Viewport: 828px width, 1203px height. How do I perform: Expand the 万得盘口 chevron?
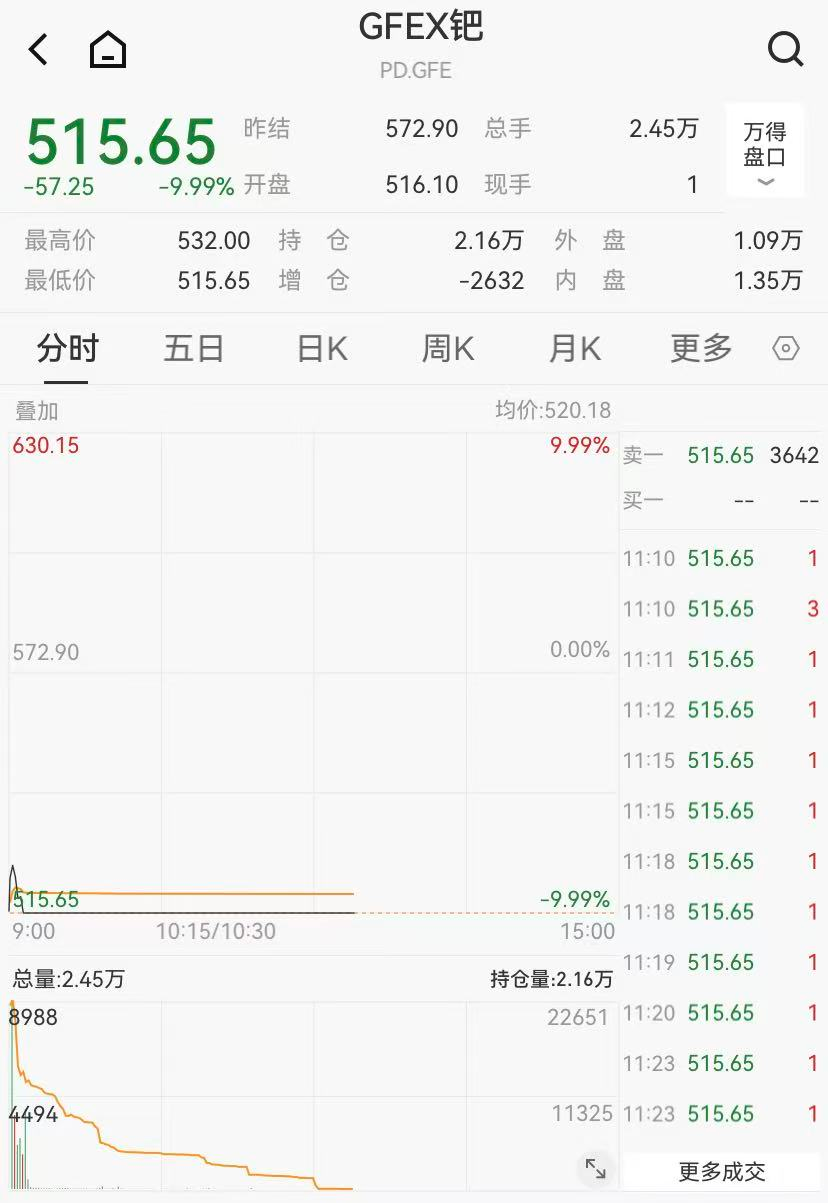click(764, 180)
